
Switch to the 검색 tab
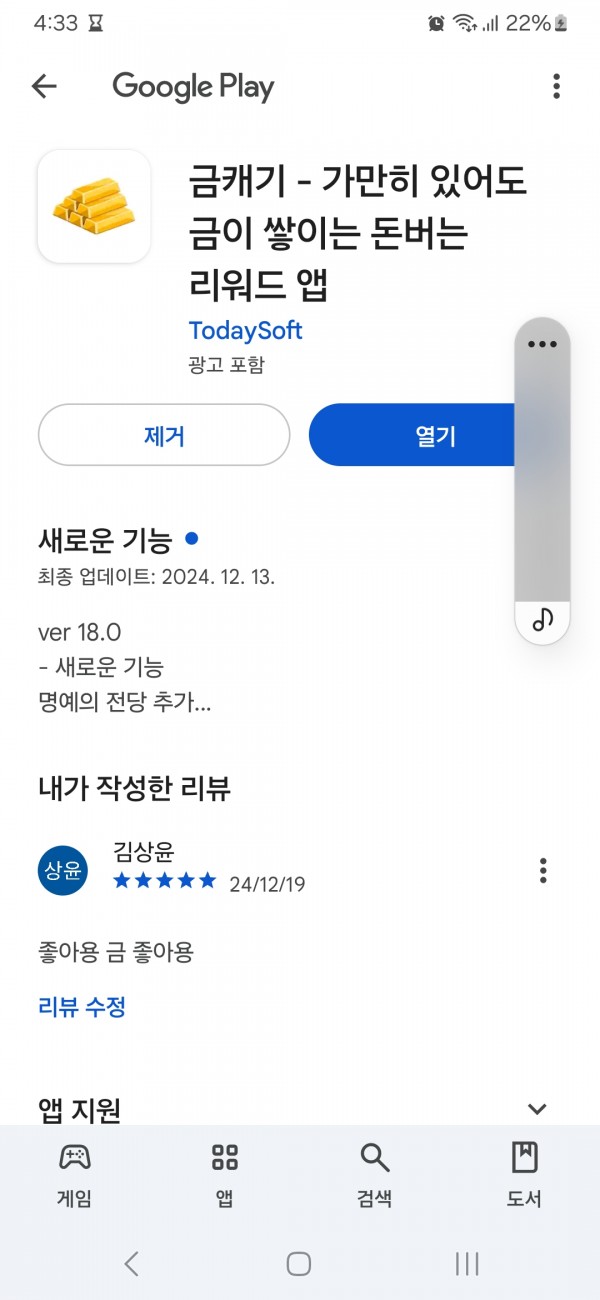click(x=374, y=1175)
